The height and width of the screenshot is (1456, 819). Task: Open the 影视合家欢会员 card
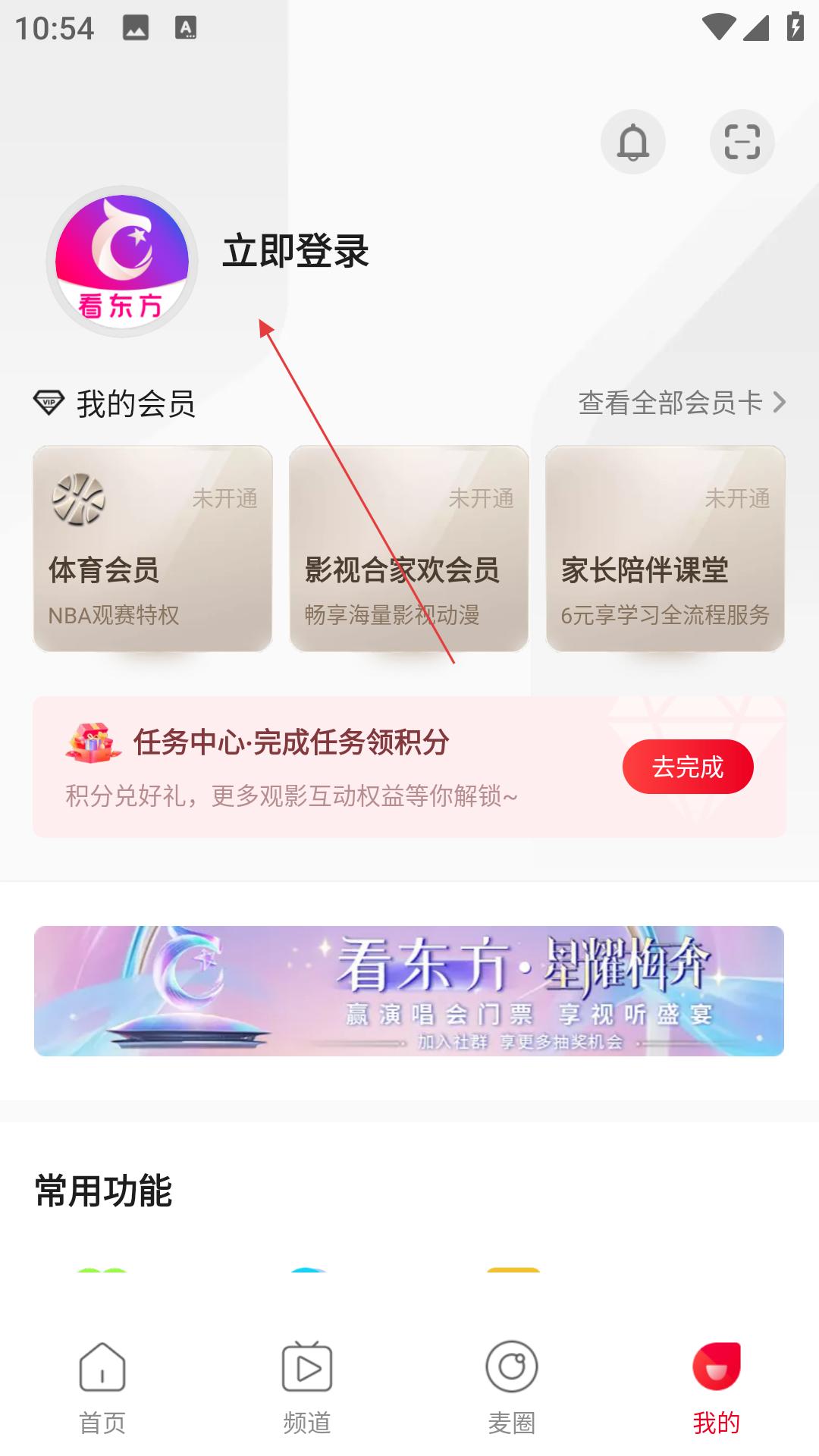click(x=409, y=548)
